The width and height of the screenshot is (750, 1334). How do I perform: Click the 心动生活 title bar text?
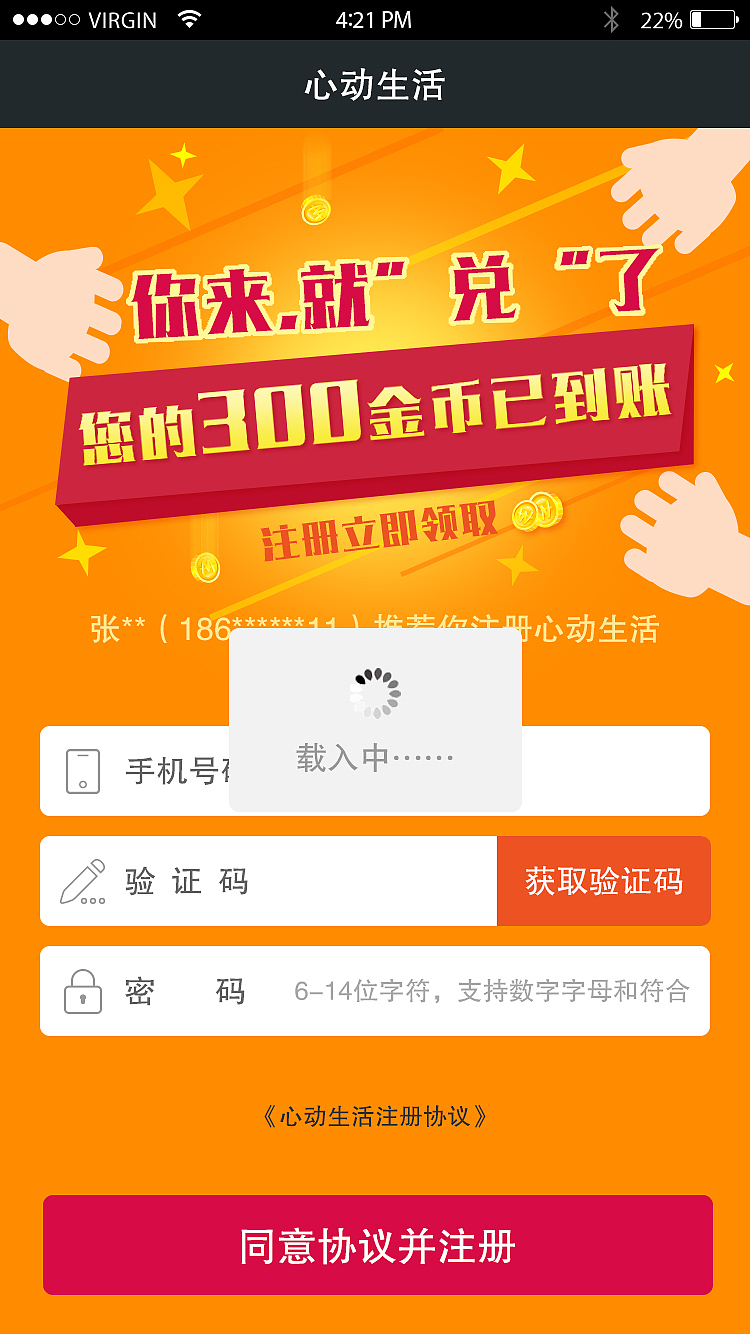pyautogui.click(x=374, y=85)
